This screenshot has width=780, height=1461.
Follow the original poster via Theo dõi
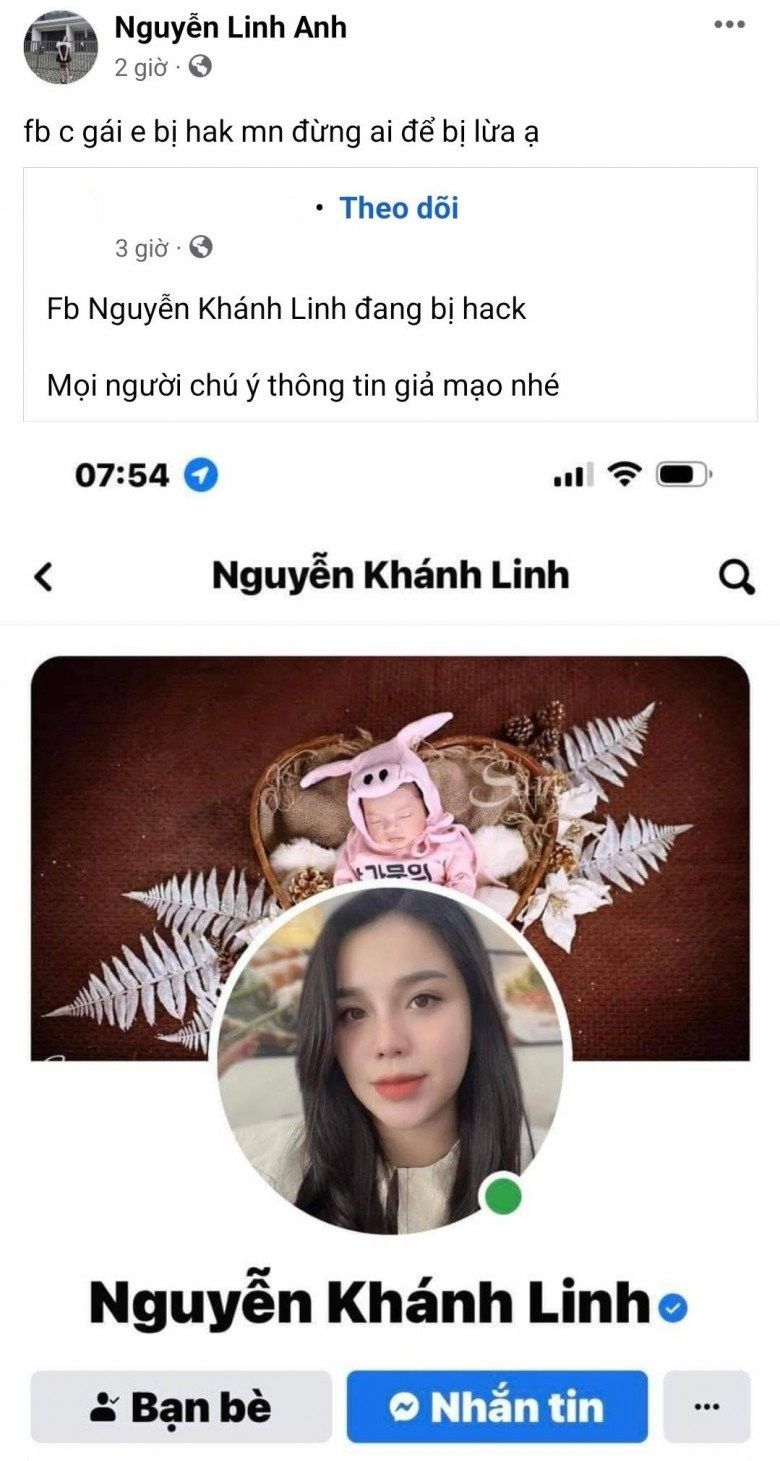pos(398,208)
